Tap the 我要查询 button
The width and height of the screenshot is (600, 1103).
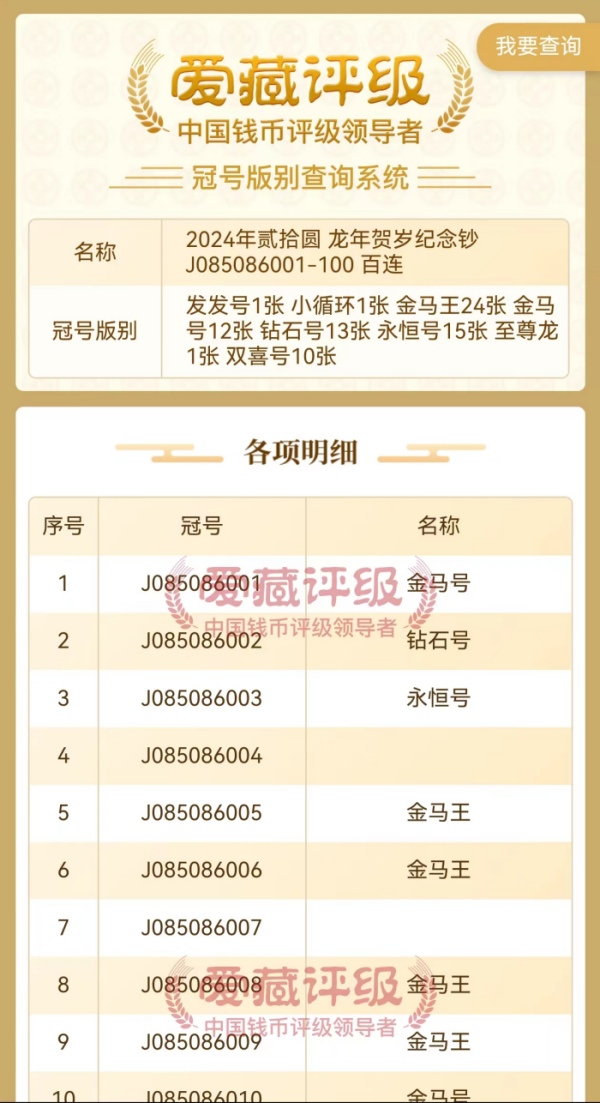coord(538,46)
